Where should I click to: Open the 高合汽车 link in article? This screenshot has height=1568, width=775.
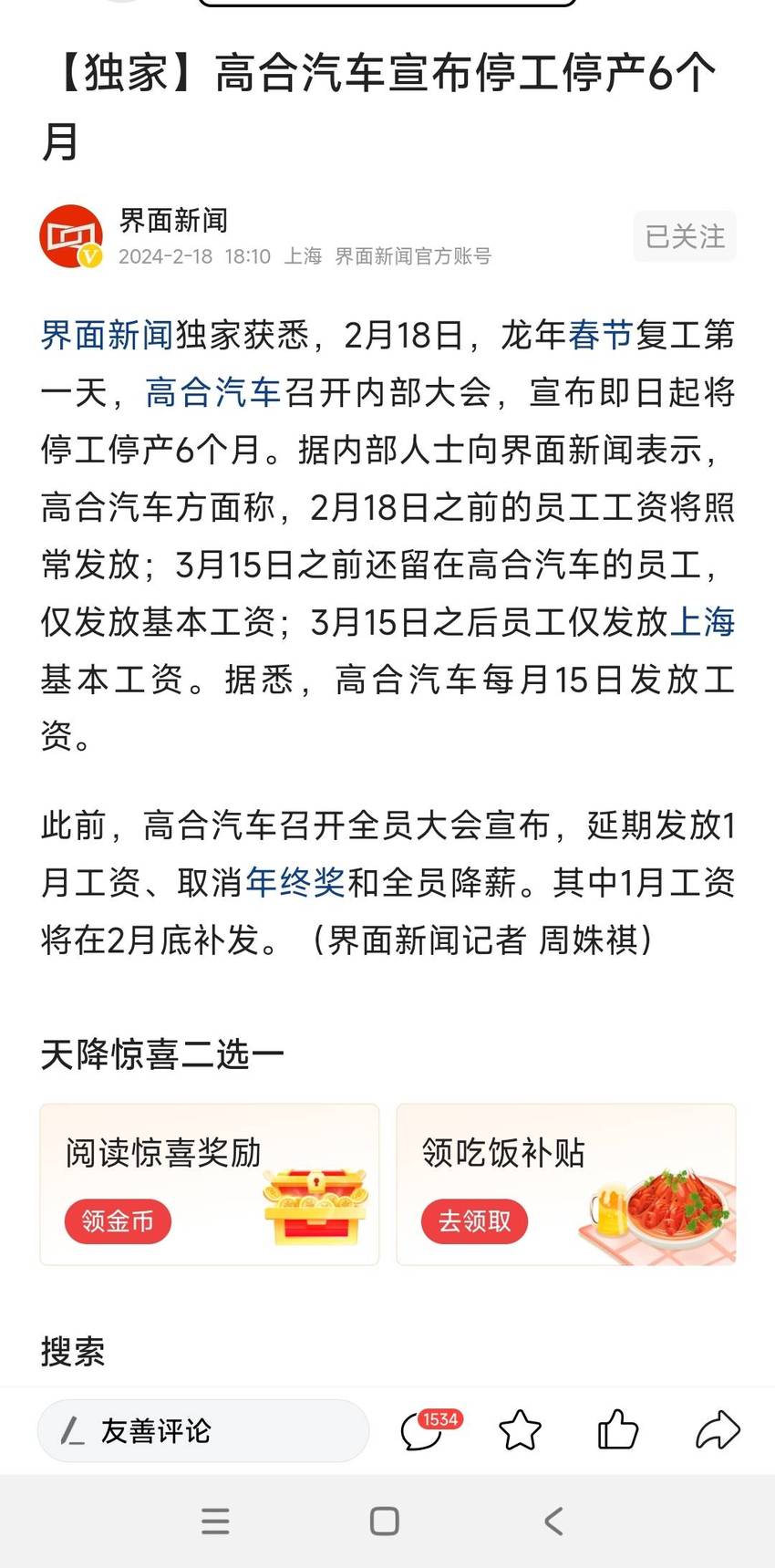213,393
